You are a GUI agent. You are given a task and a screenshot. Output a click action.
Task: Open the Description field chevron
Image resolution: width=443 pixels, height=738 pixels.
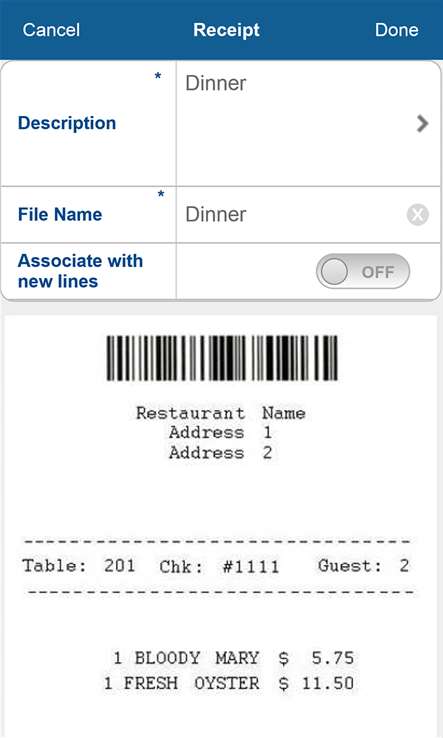[422, 123]
